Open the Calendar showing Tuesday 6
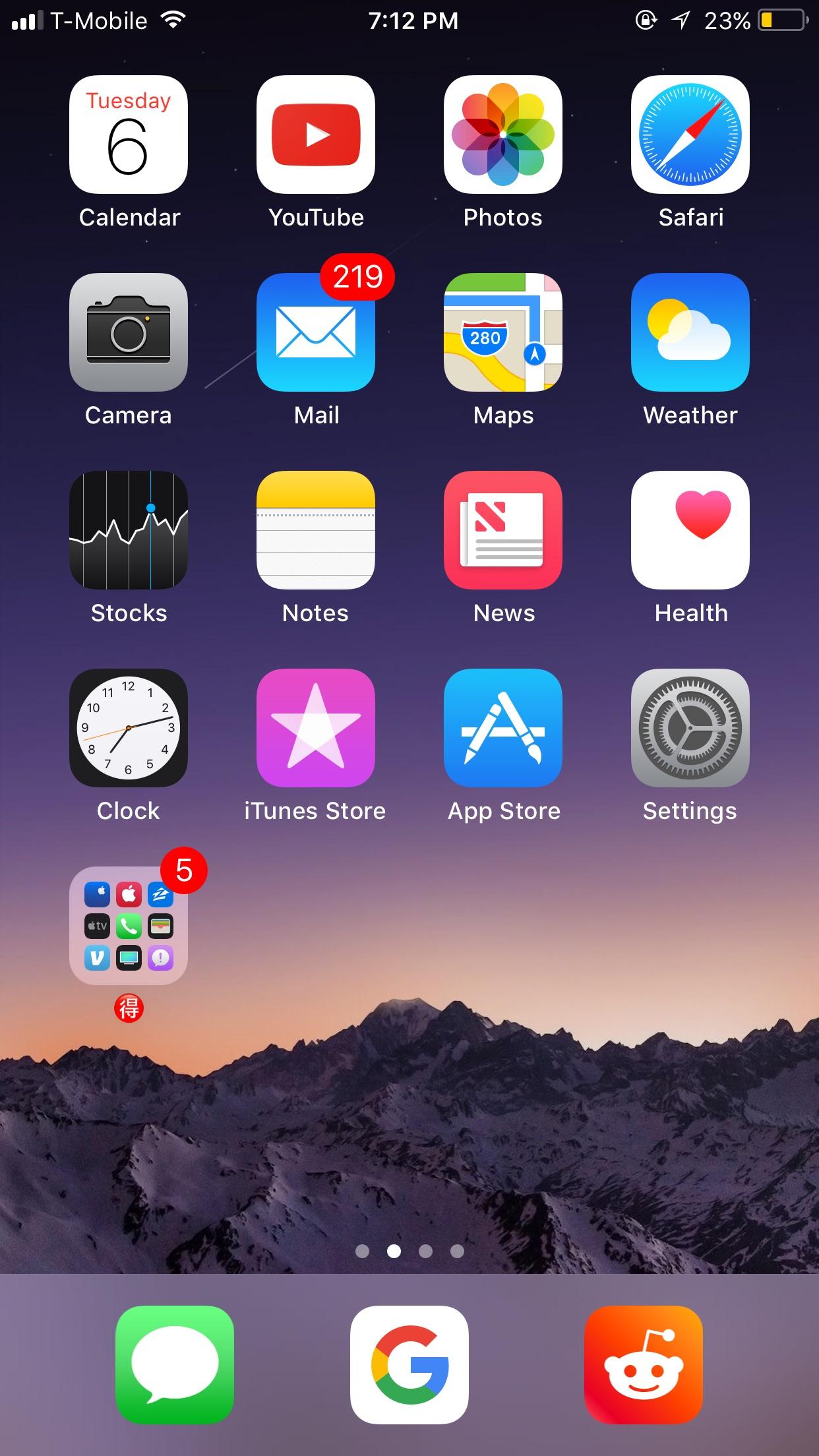This screenshot has width=819, height=1456. coord(129,135)
